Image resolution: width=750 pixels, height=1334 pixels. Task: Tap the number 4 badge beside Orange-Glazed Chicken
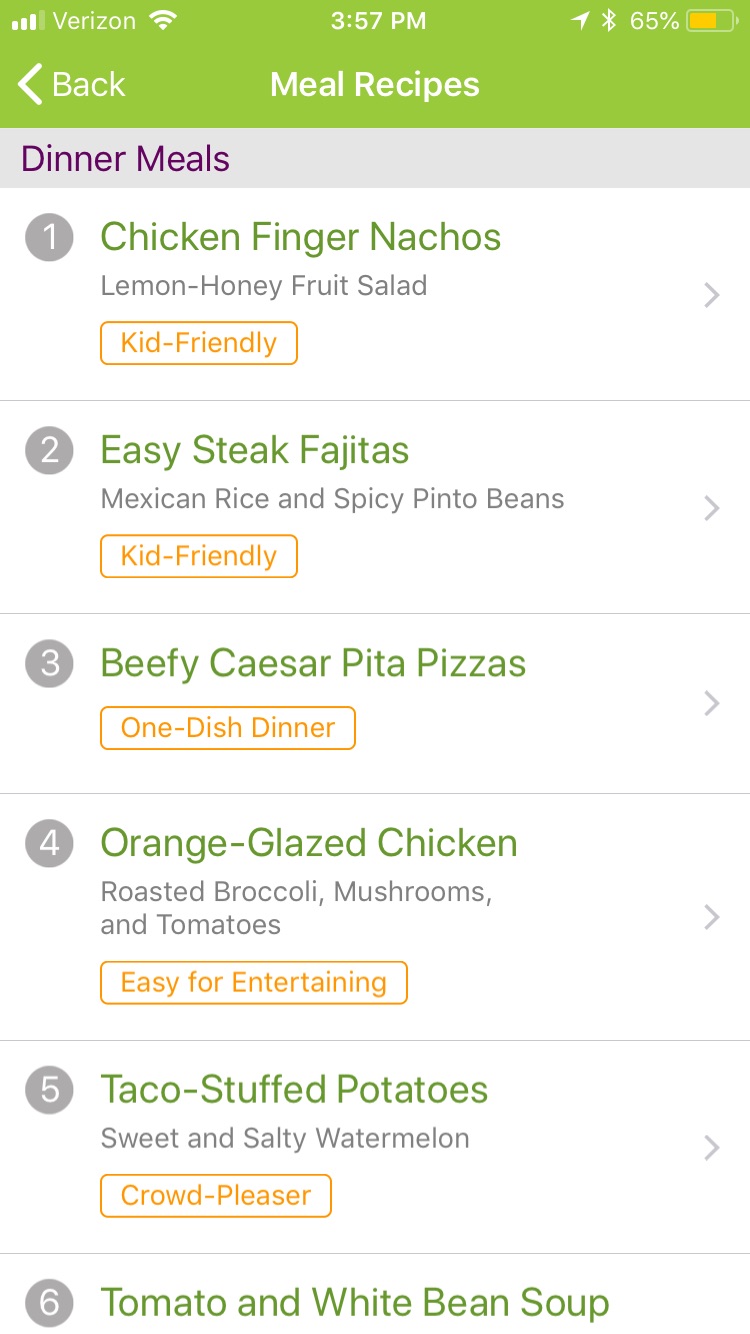click(x=49, y=844)
